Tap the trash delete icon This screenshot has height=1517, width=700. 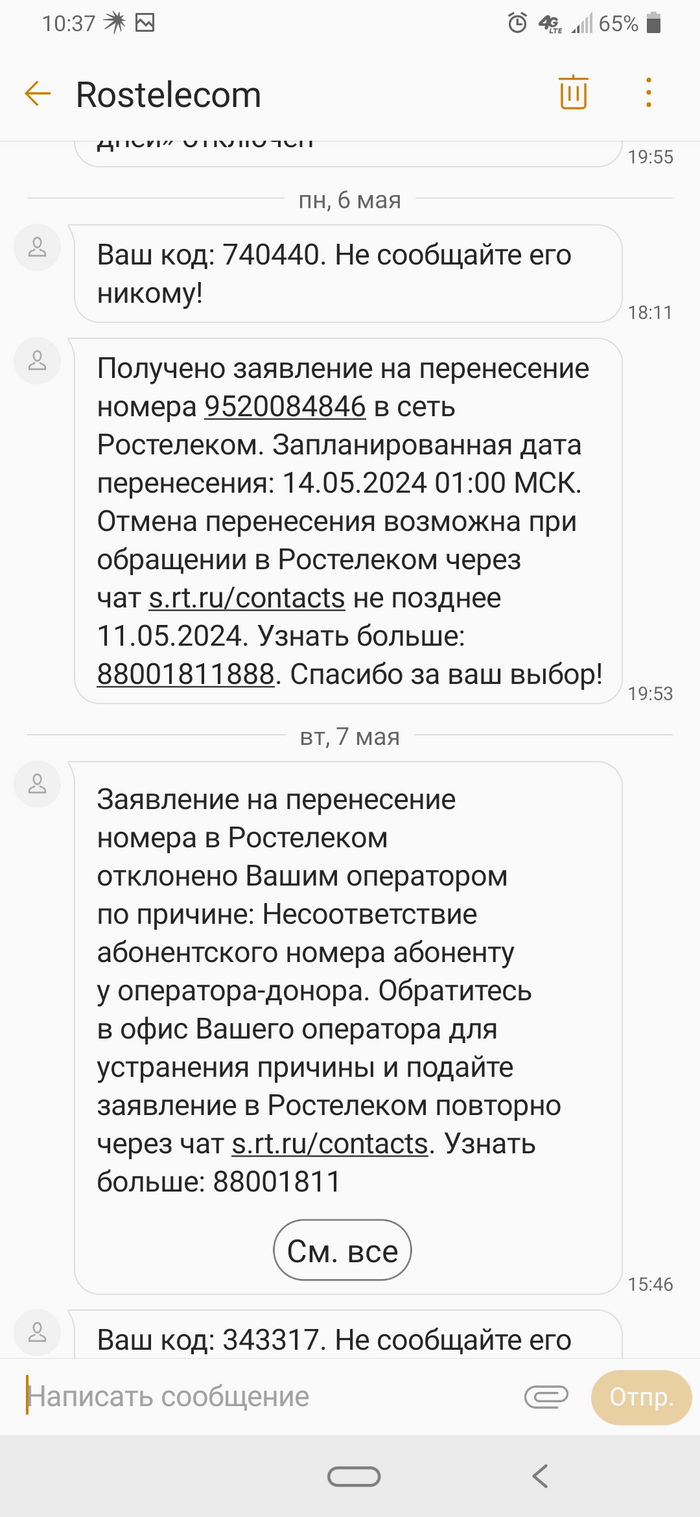573,93
